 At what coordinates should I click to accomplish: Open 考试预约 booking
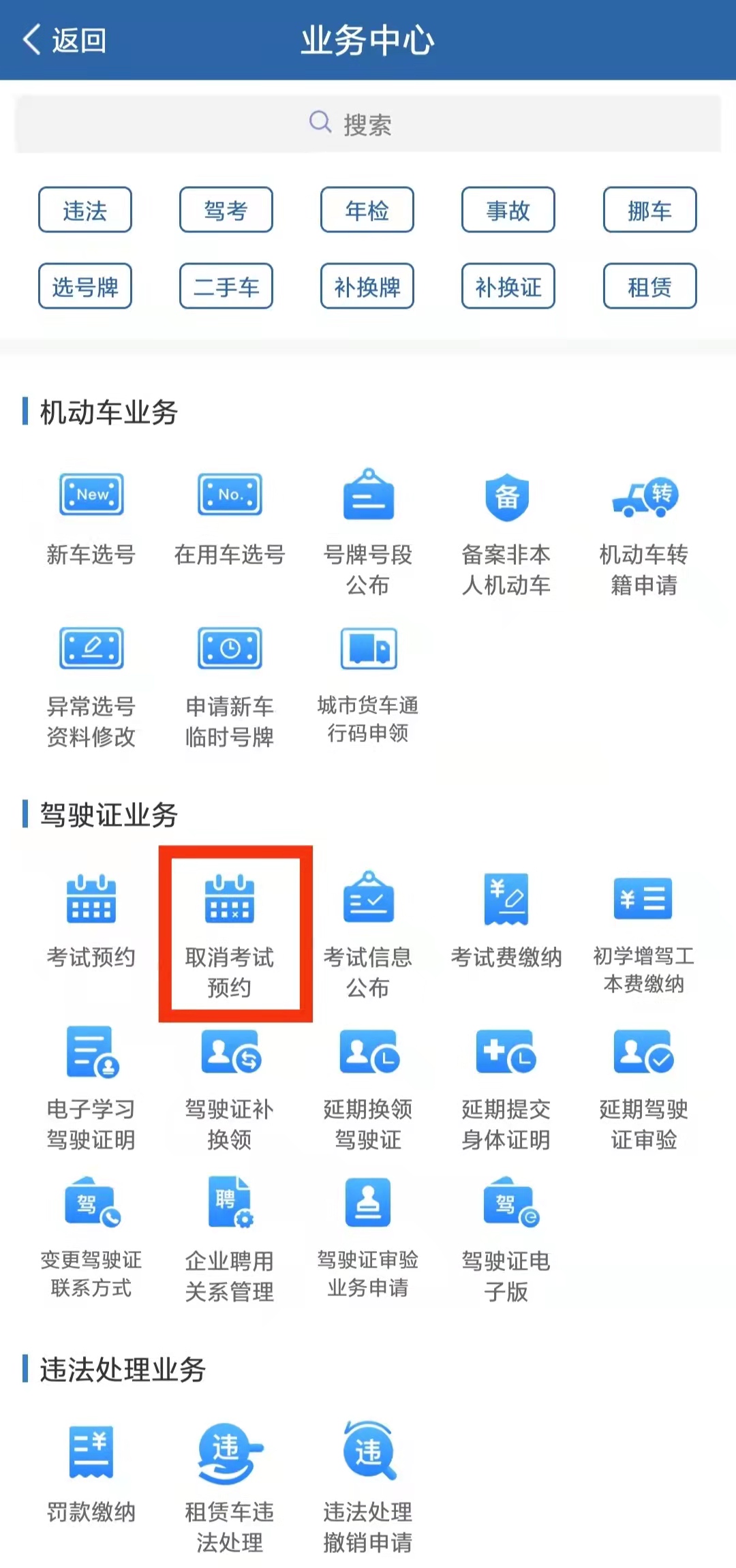click(x=91, y=920)
